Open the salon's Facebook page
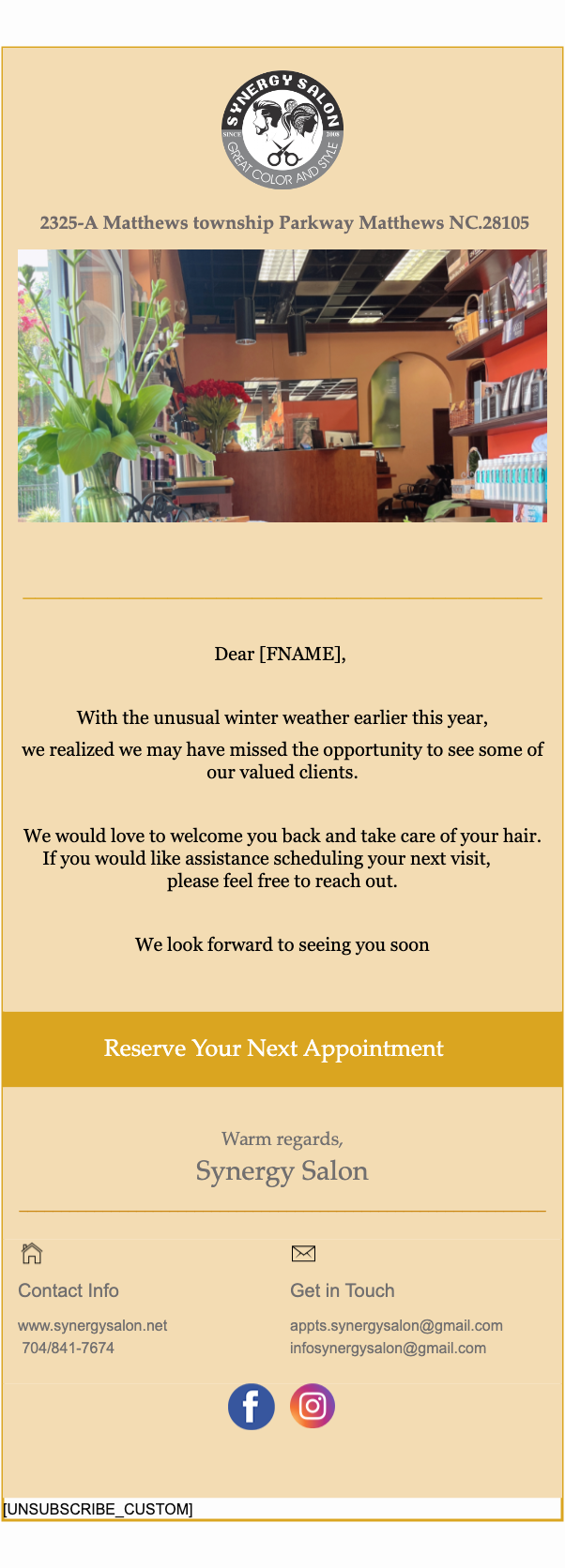 [252, 1407]
